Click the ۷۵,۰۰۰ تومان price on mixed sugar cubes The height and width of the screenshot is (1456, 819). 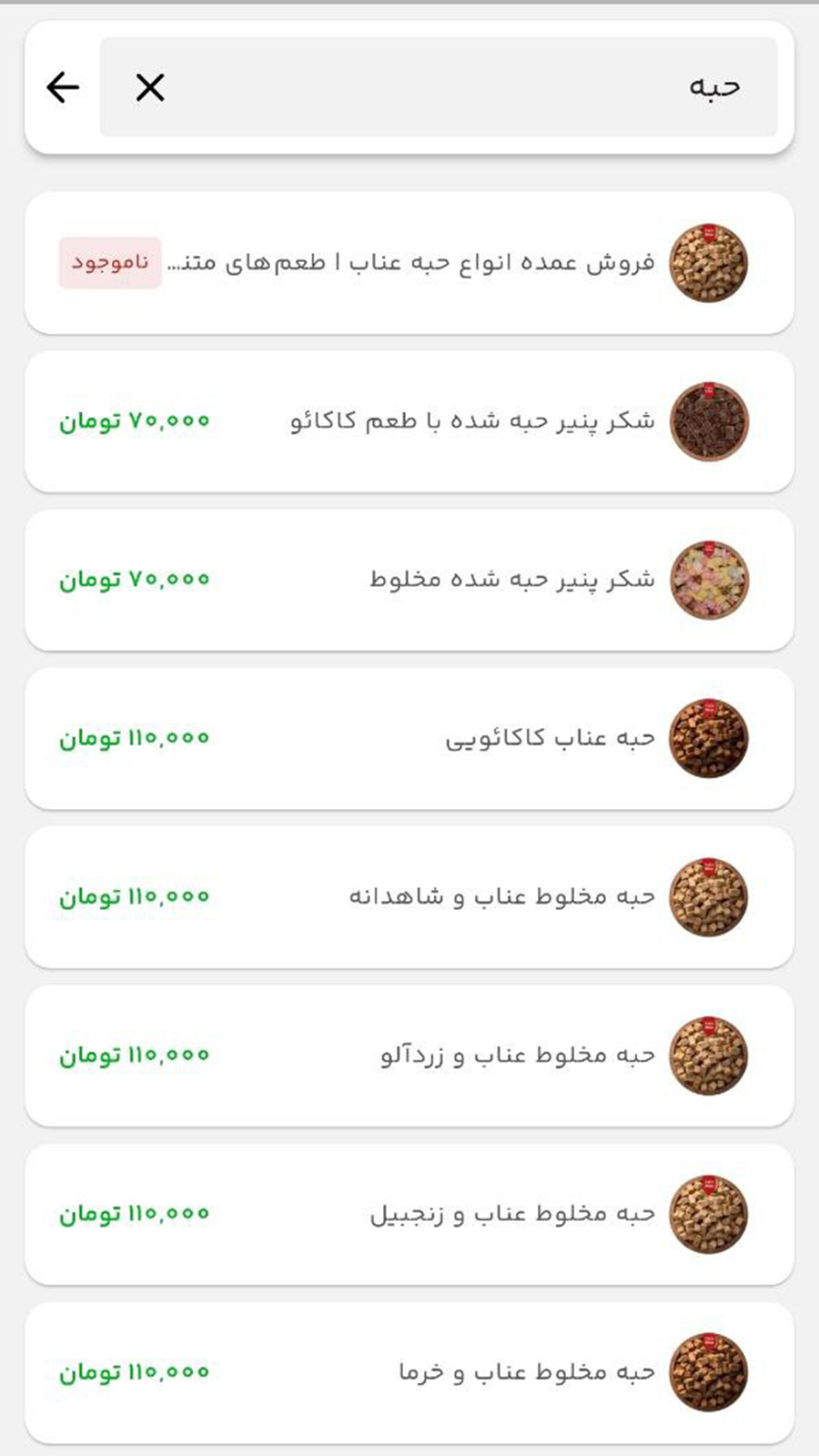(x=132, y=580)
